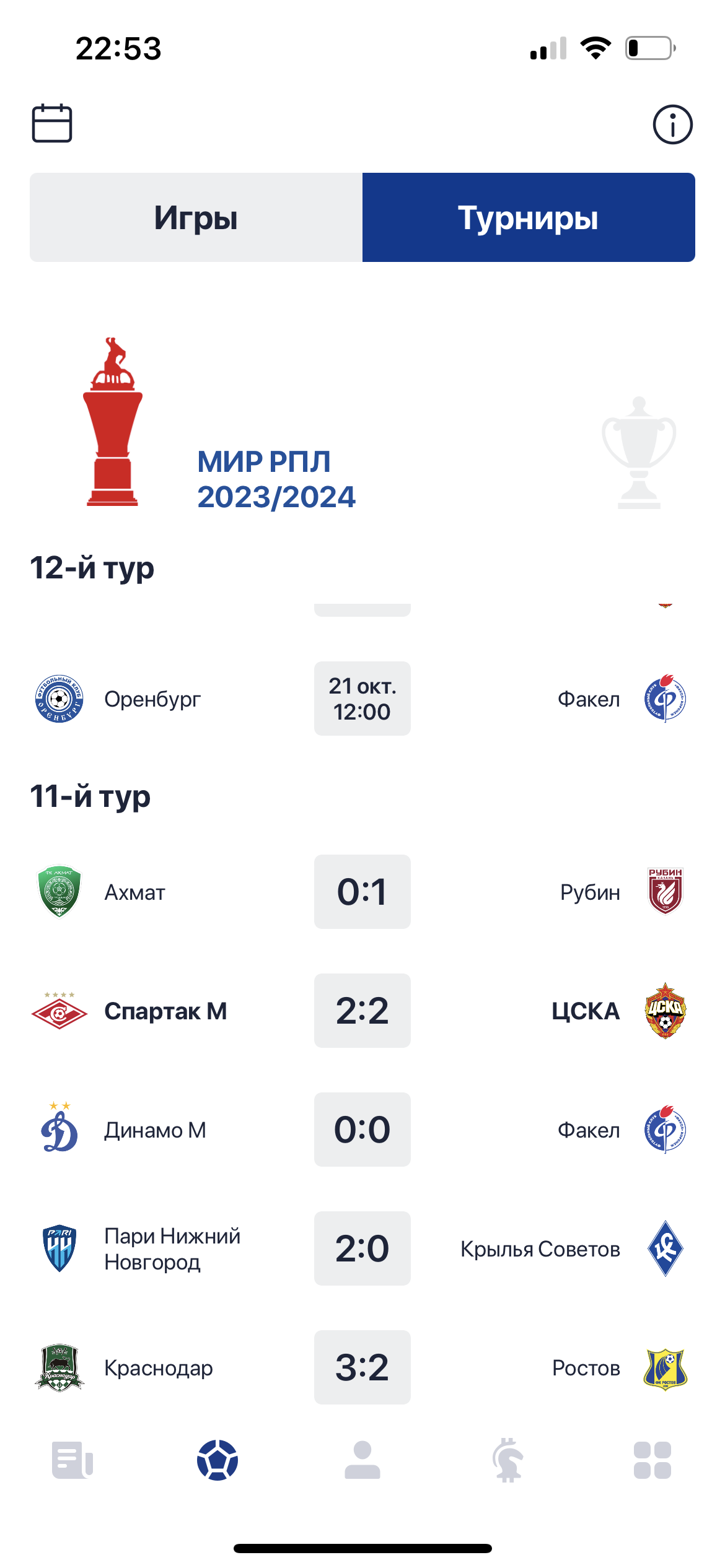This screenshot has width=725, height=1568.
Task: Open the МИР РПЛ 2023/2024 tournament title
Action: (x=275, y=480)
